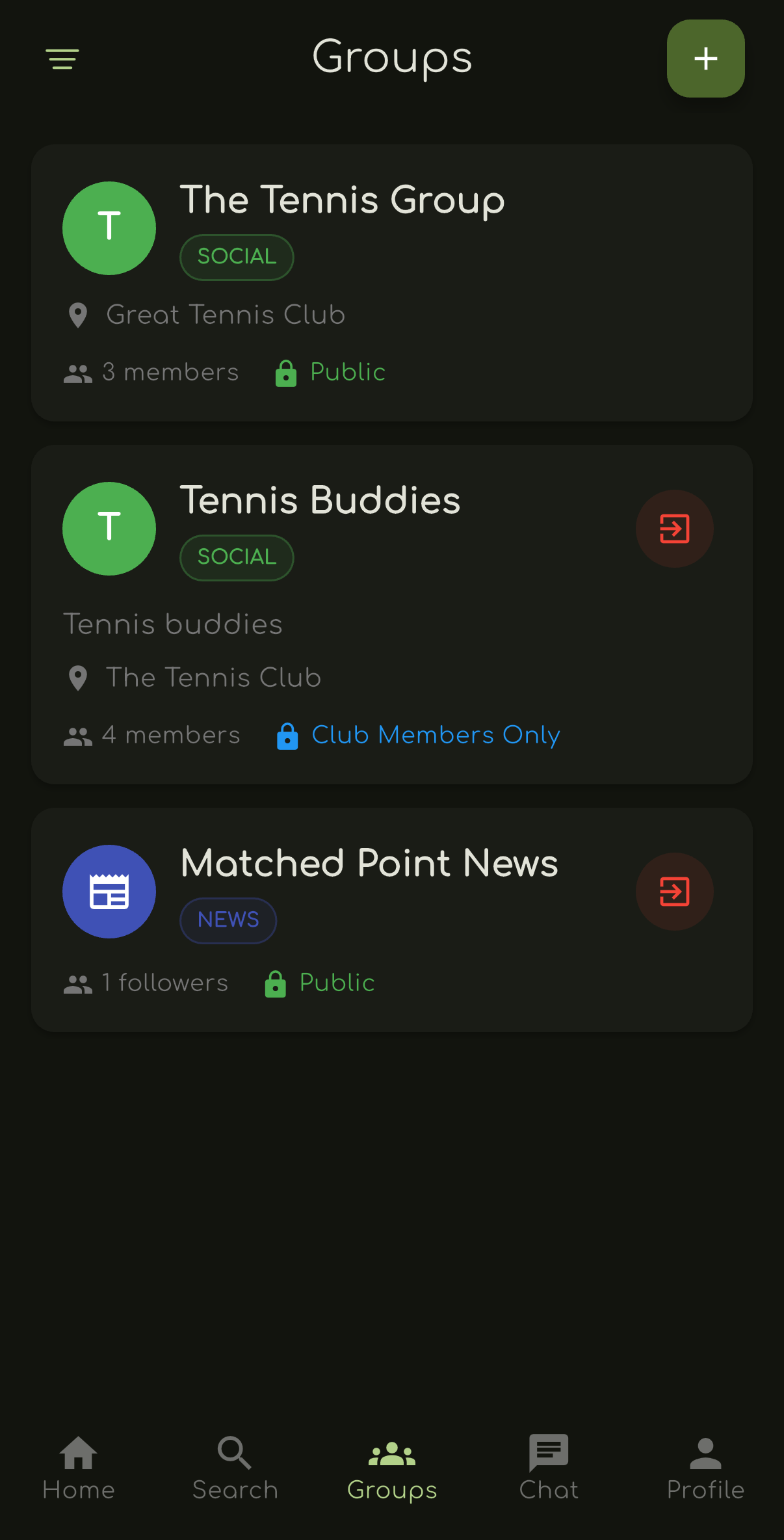Create a new group with the plus button
Image resolution: width=784 pixels, height=1540 pixels.
tap(705, 59)
